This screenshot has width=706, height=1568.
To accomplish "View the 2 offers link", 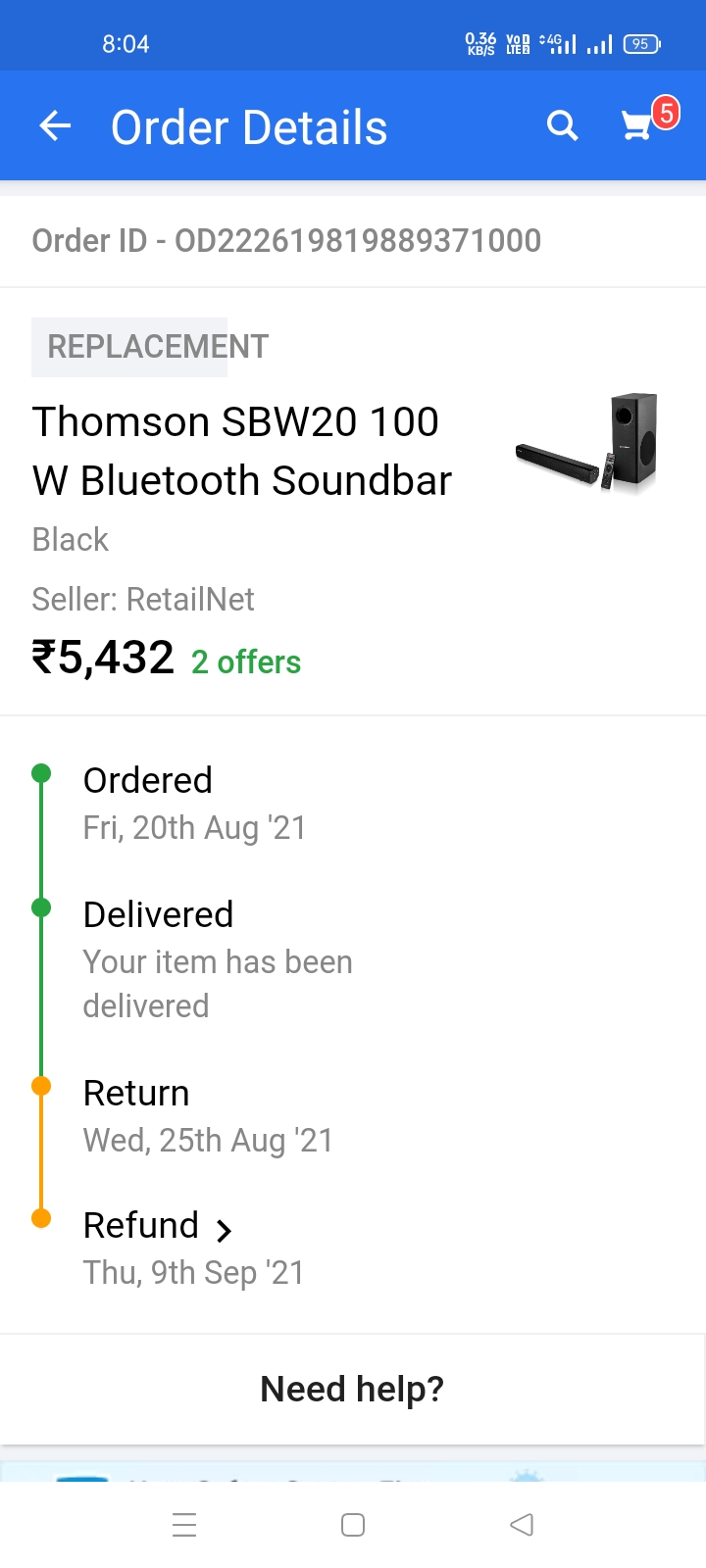I will 246,662.
